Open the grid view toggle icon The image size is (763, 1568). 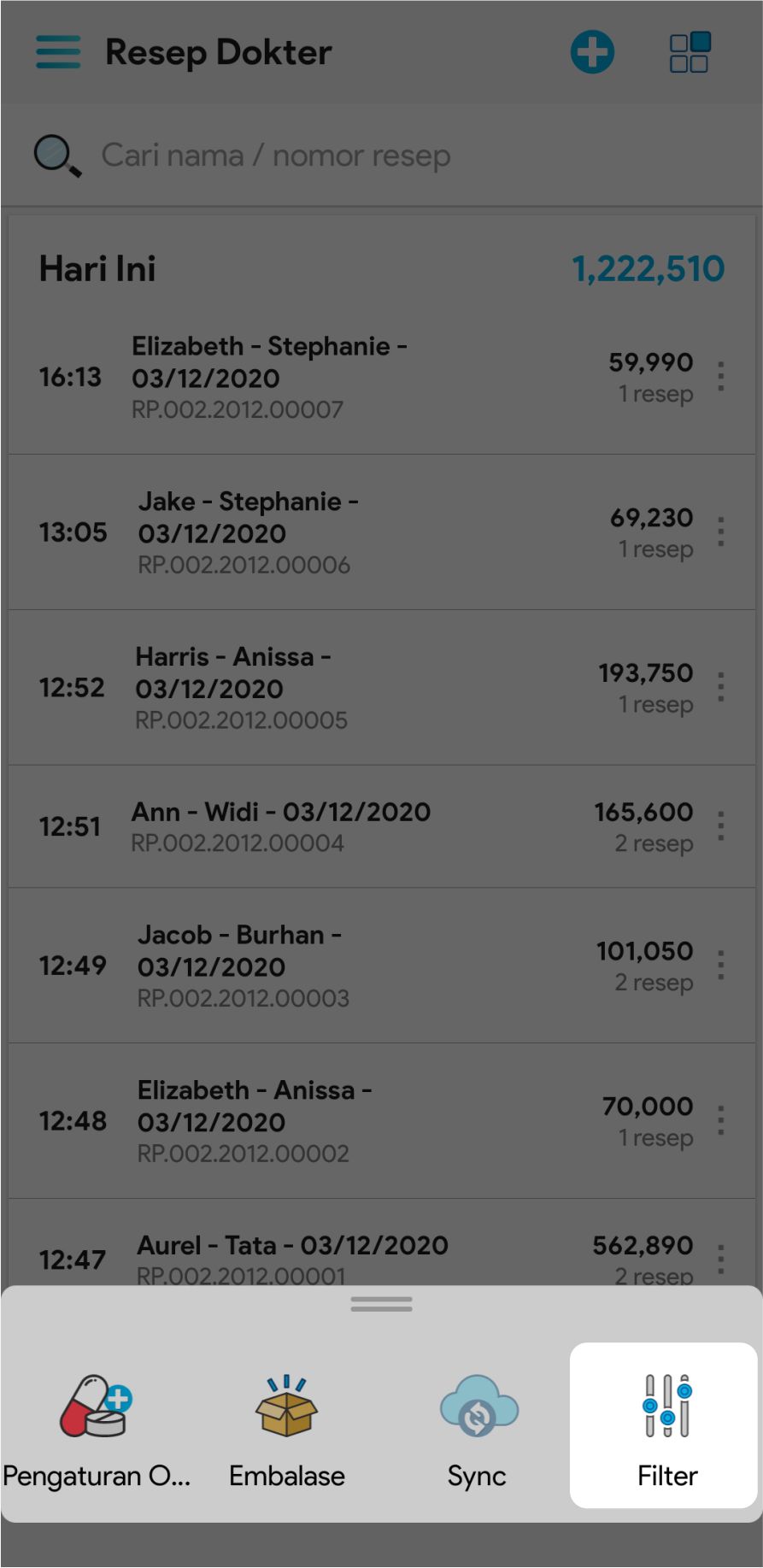pyautogui.click(x=689, y=52)
